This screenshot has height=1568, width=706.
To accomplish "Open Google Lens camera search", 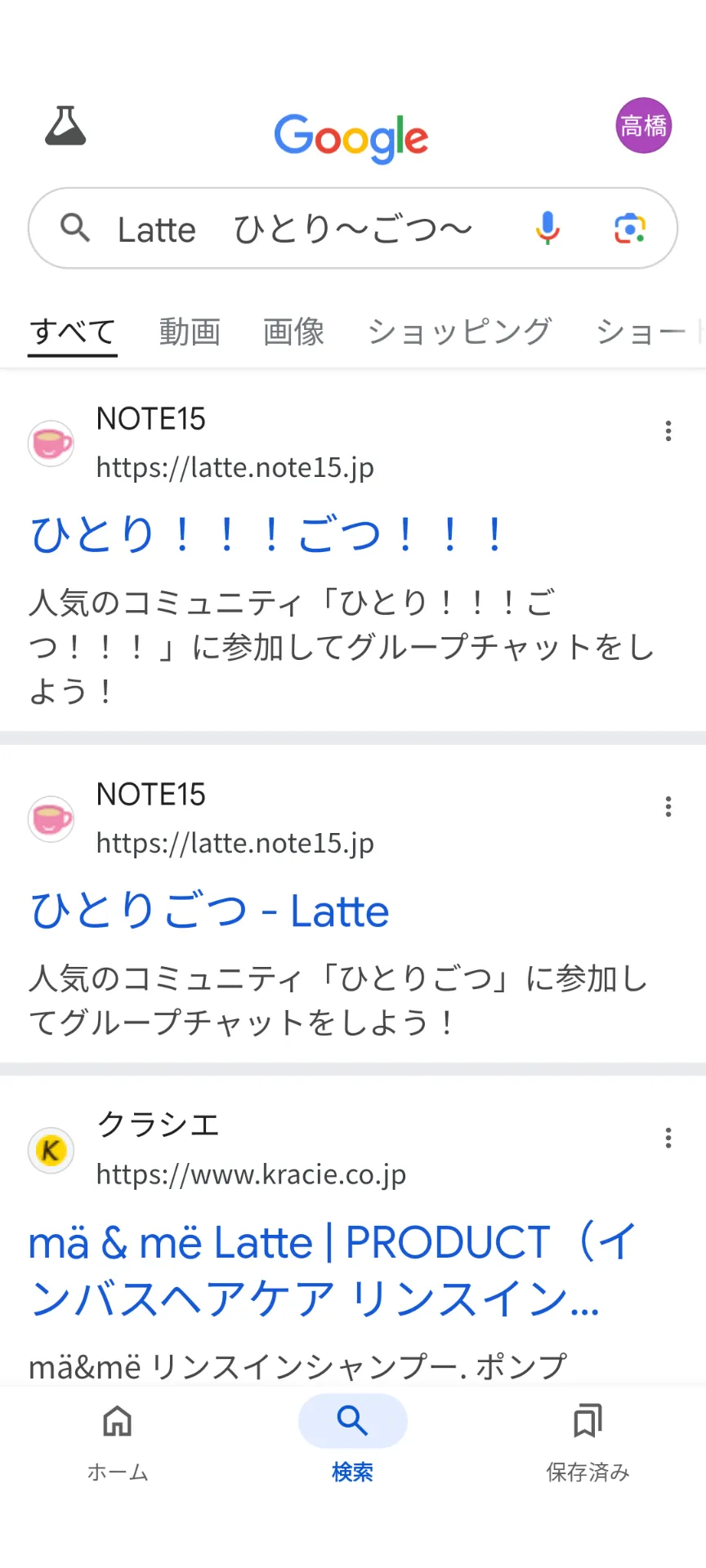I will (x=630, y=228).
